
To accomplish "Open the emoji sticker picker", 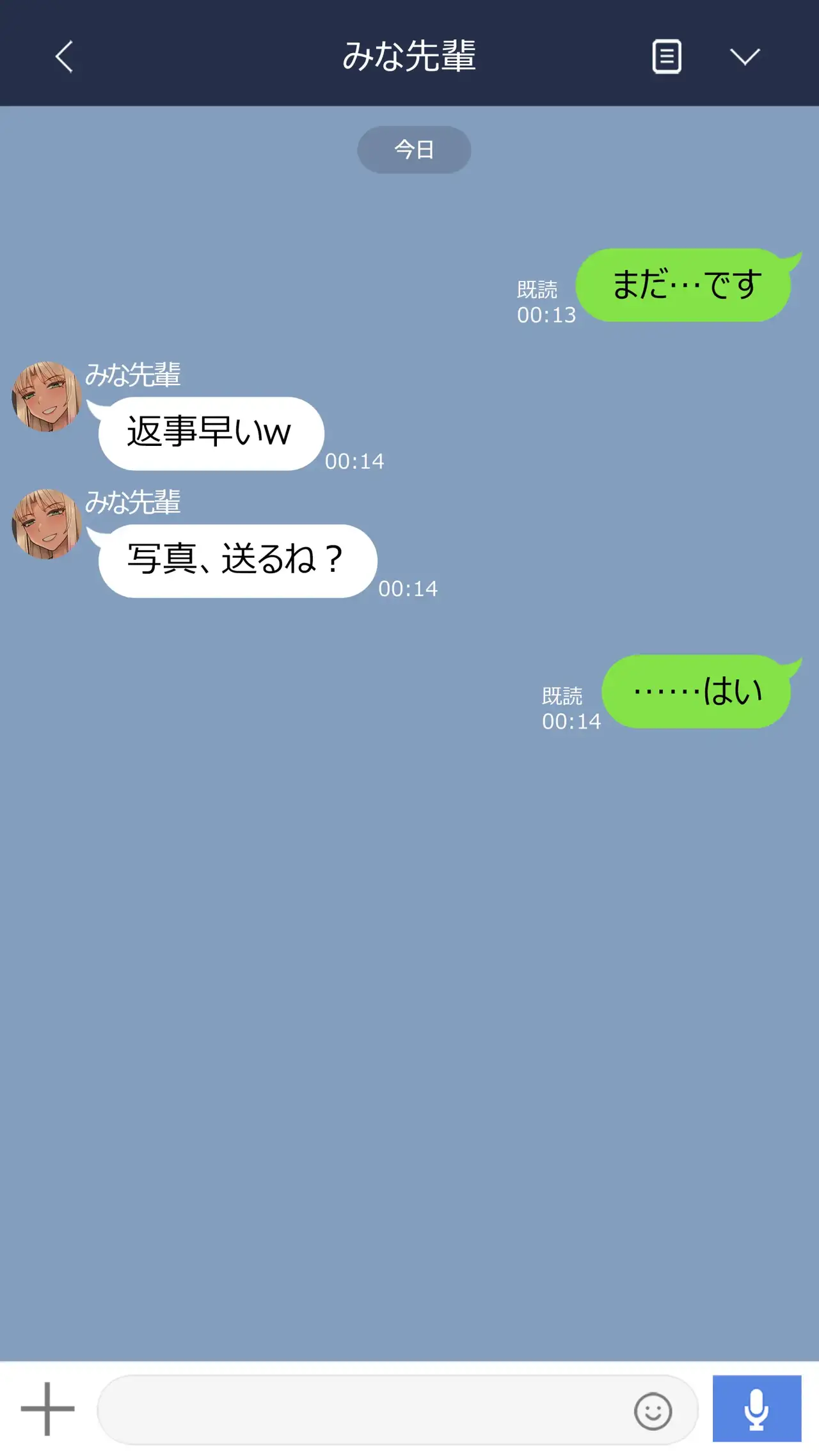I will pyautogui.click(x=653, y=1411).
